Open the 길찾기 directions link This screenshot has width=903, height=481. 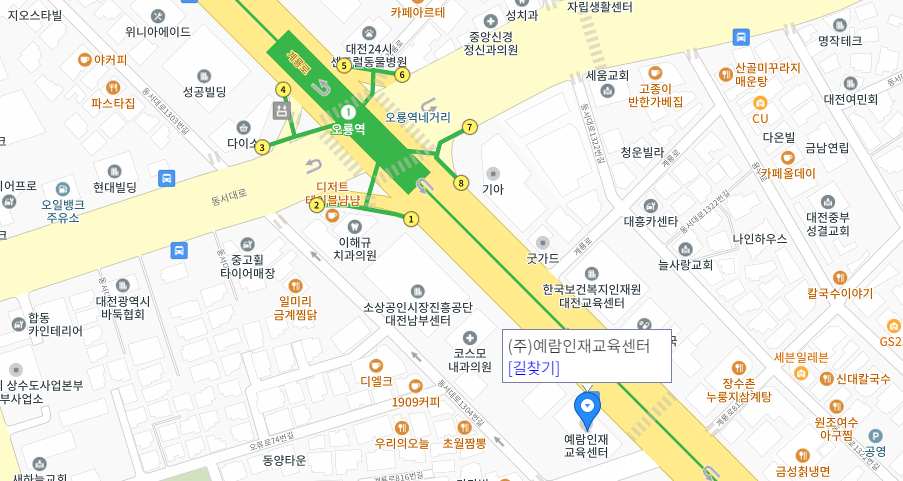534,367
